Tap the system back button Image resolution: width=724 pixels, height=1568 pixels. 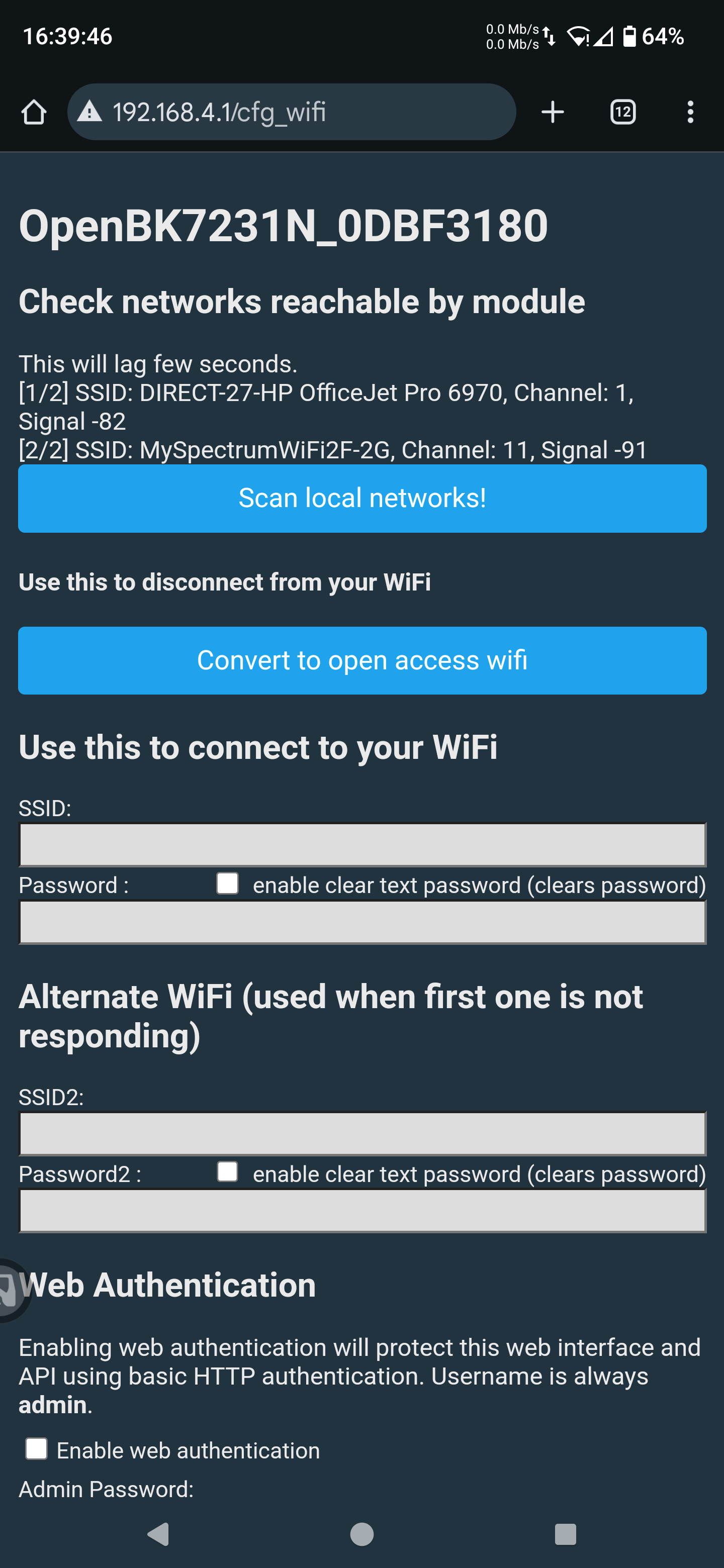tap(158, 1534)
